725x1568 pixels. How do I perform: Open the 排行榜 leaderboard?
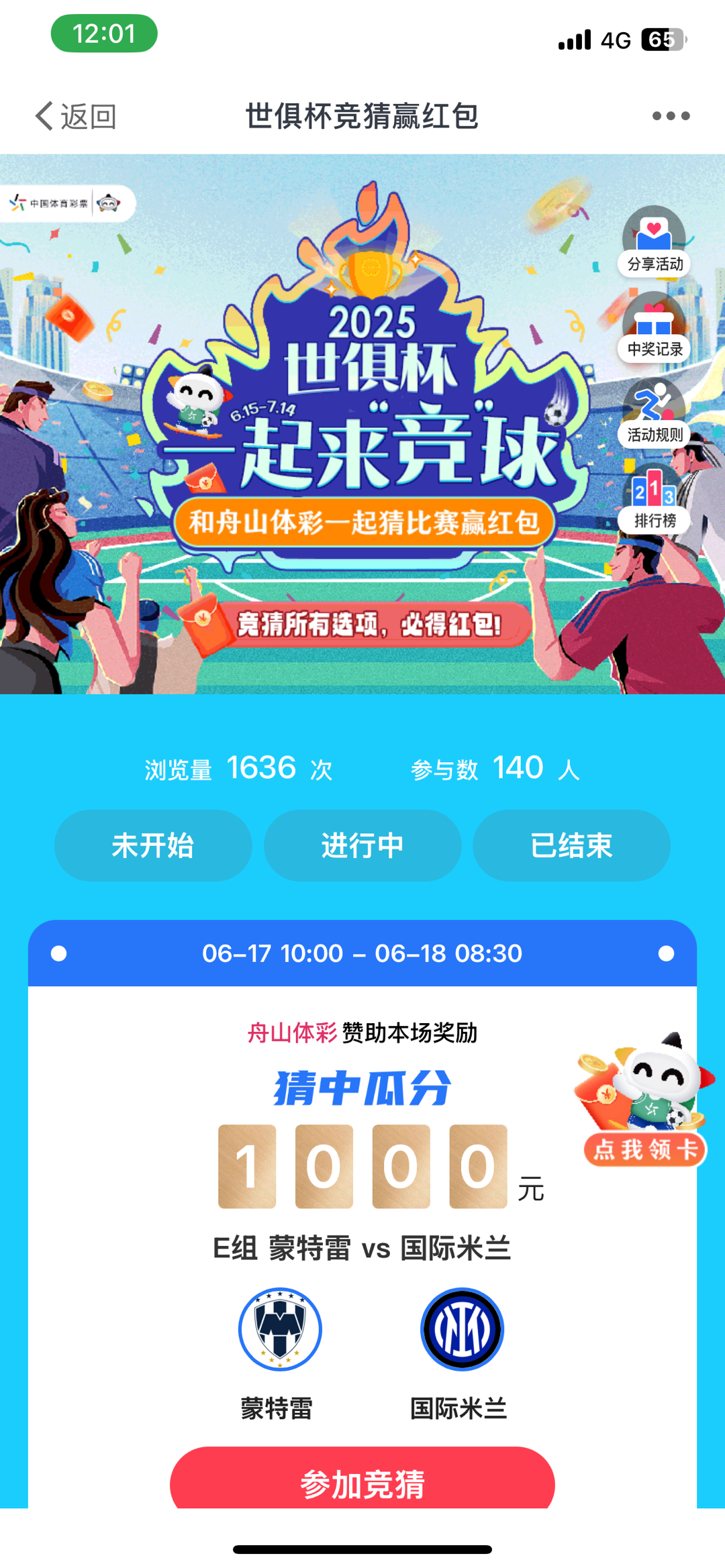[654, 502]
